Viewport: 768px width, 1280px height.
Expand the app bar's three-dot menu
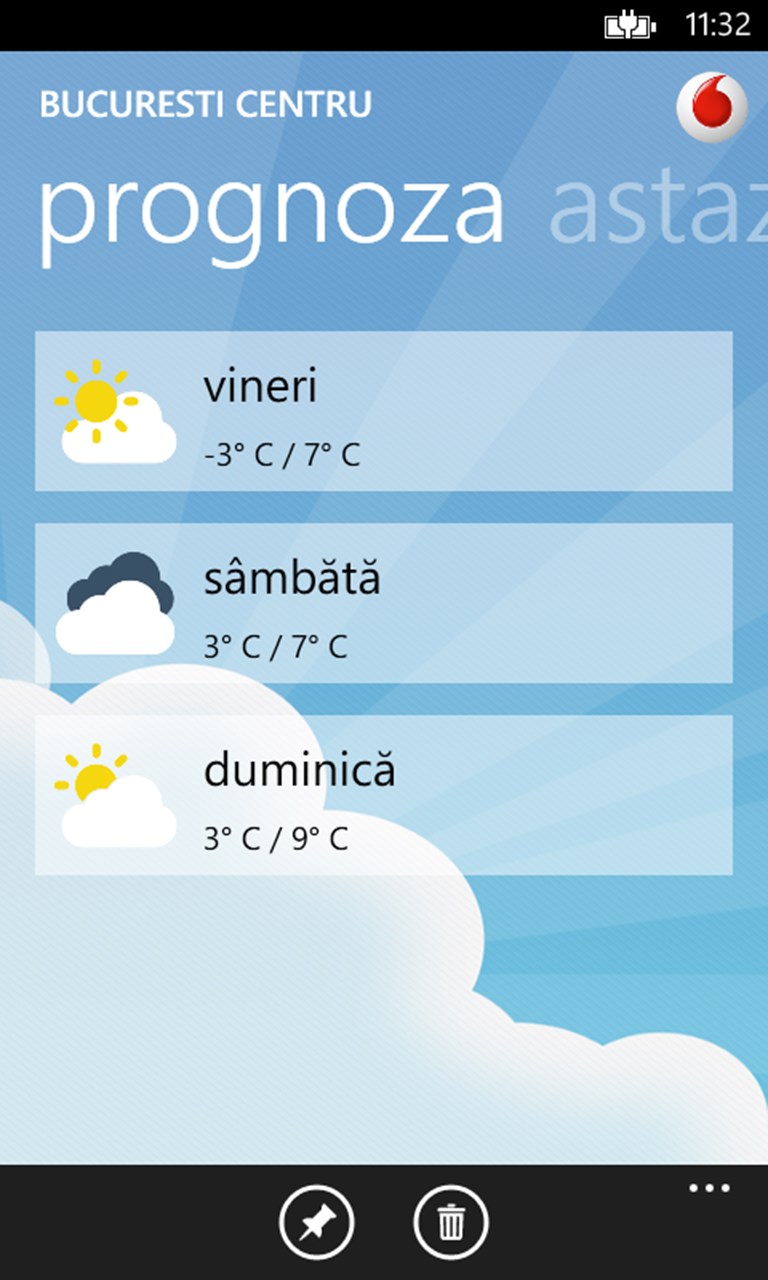click(709, 1189)
